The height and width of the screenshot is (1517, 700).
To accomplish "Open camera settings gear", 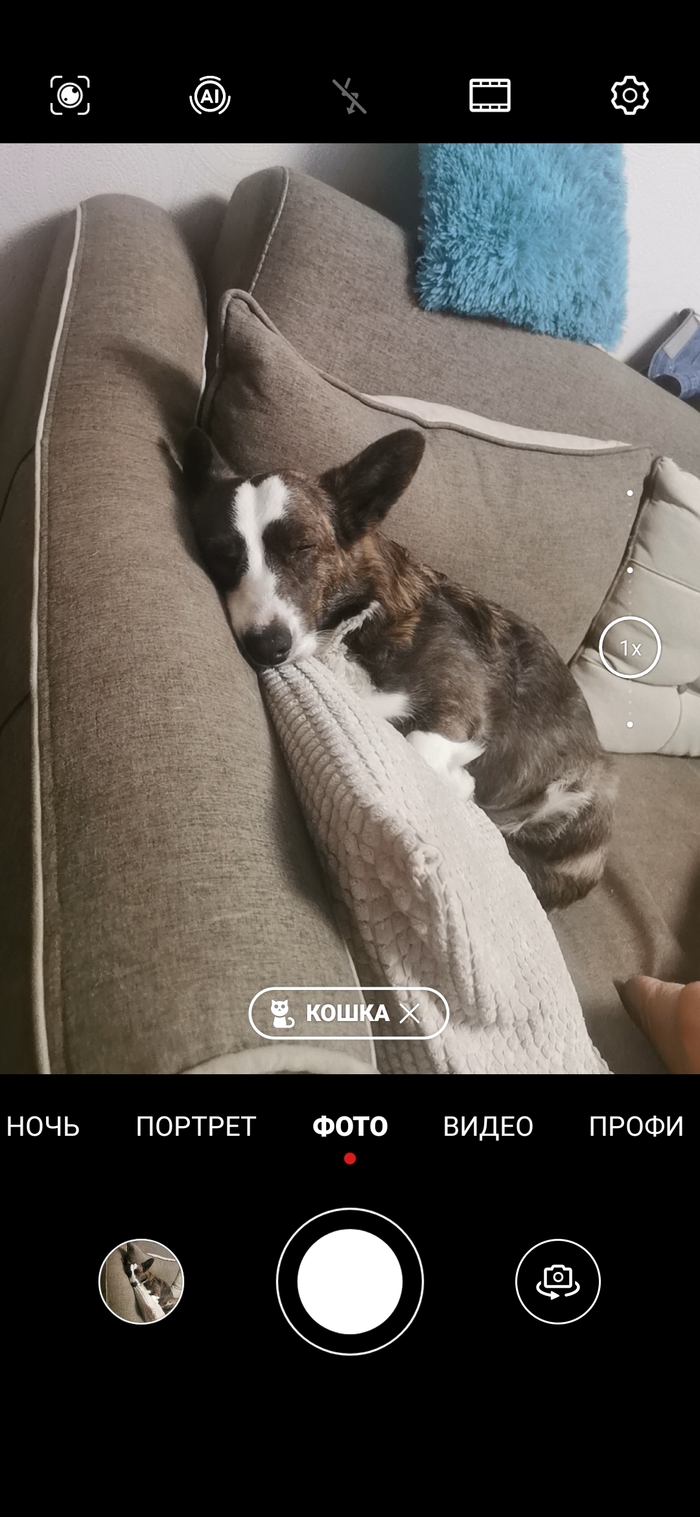I will tap(630, 95).
